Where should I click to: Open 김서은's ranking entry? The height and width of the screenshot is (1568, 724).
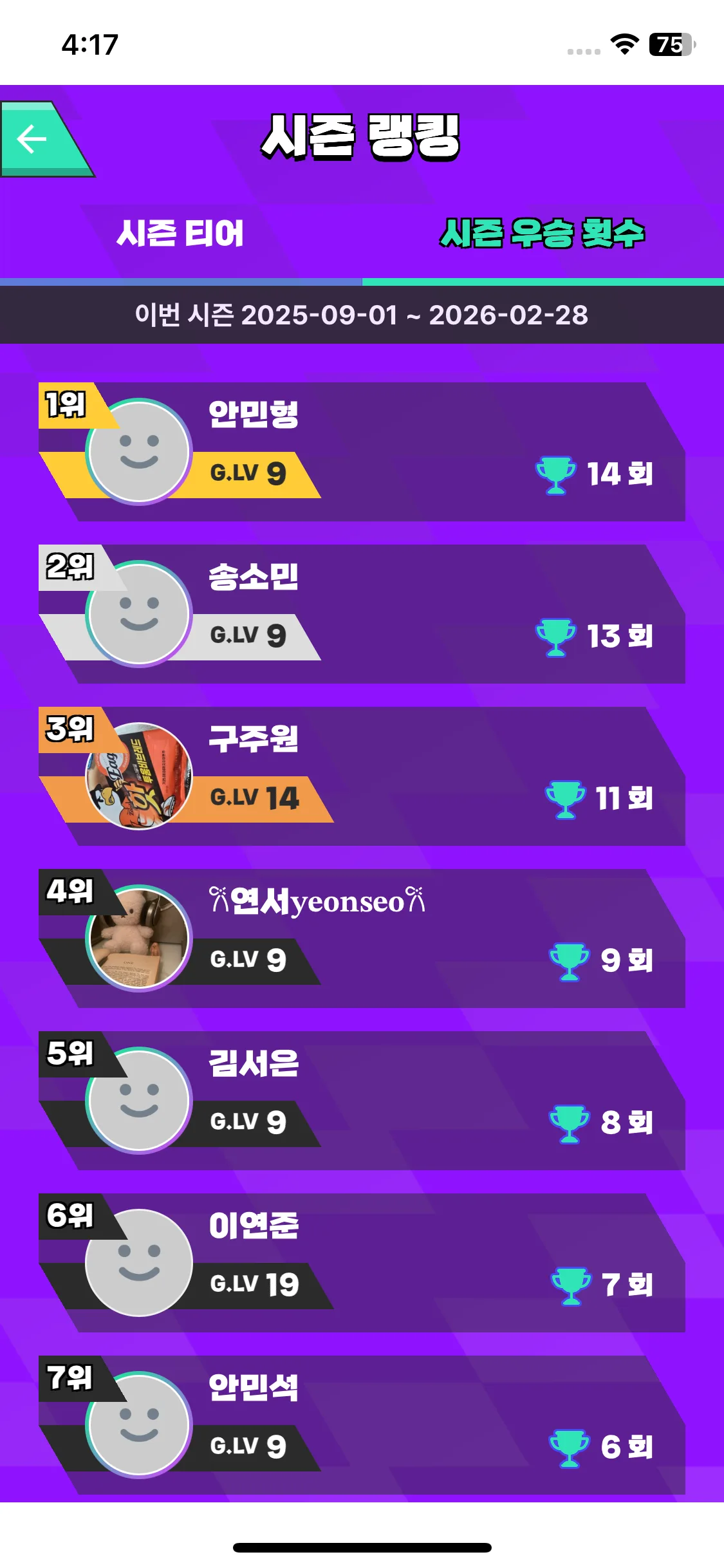click(362, 1101)
